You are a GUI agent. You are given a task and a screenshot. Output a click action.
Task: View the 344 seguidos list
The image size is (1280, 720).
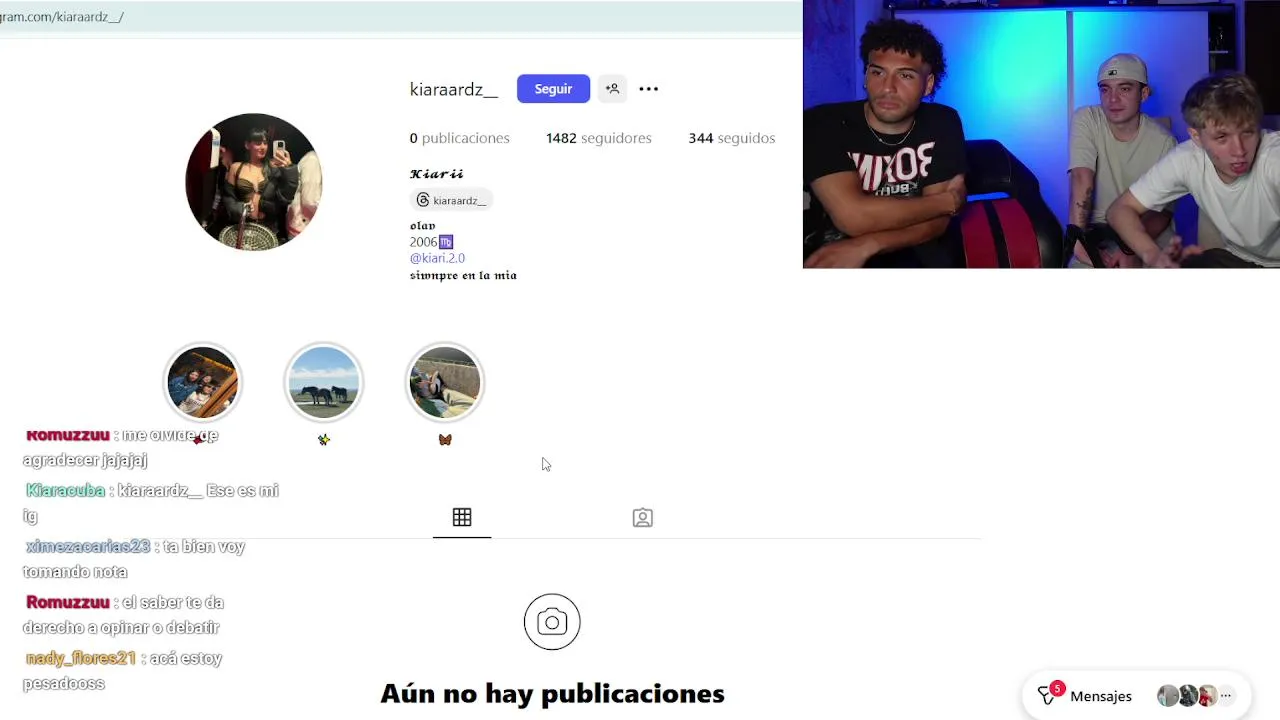point(731,138)
